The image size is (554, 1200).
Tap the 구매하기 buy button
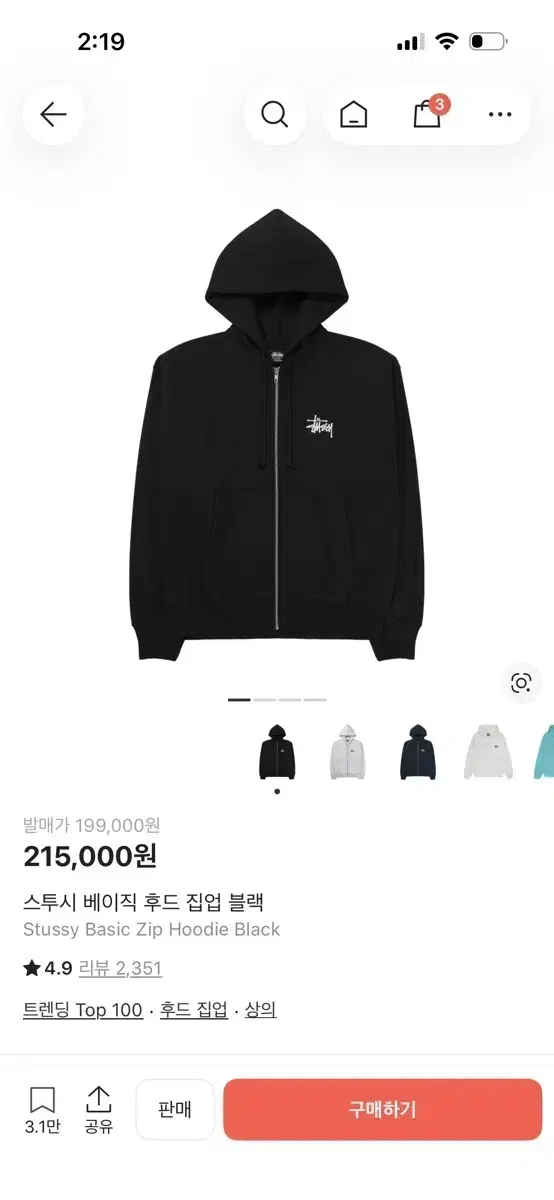[382, 1109]
